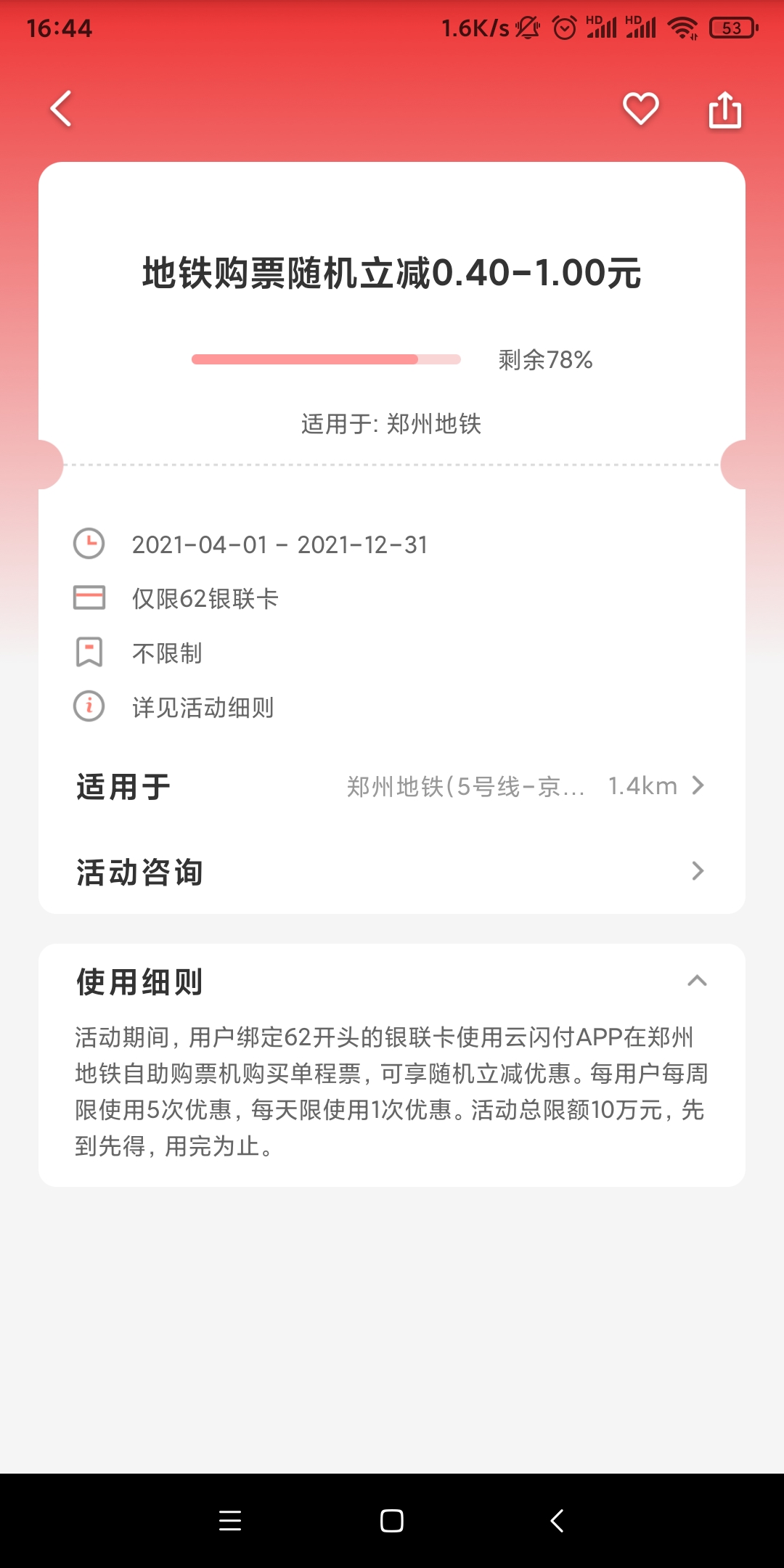The width and height of the screenshot is (784, 1568).
Task: Tap the system home button
Action: [x=392, y=1520]
